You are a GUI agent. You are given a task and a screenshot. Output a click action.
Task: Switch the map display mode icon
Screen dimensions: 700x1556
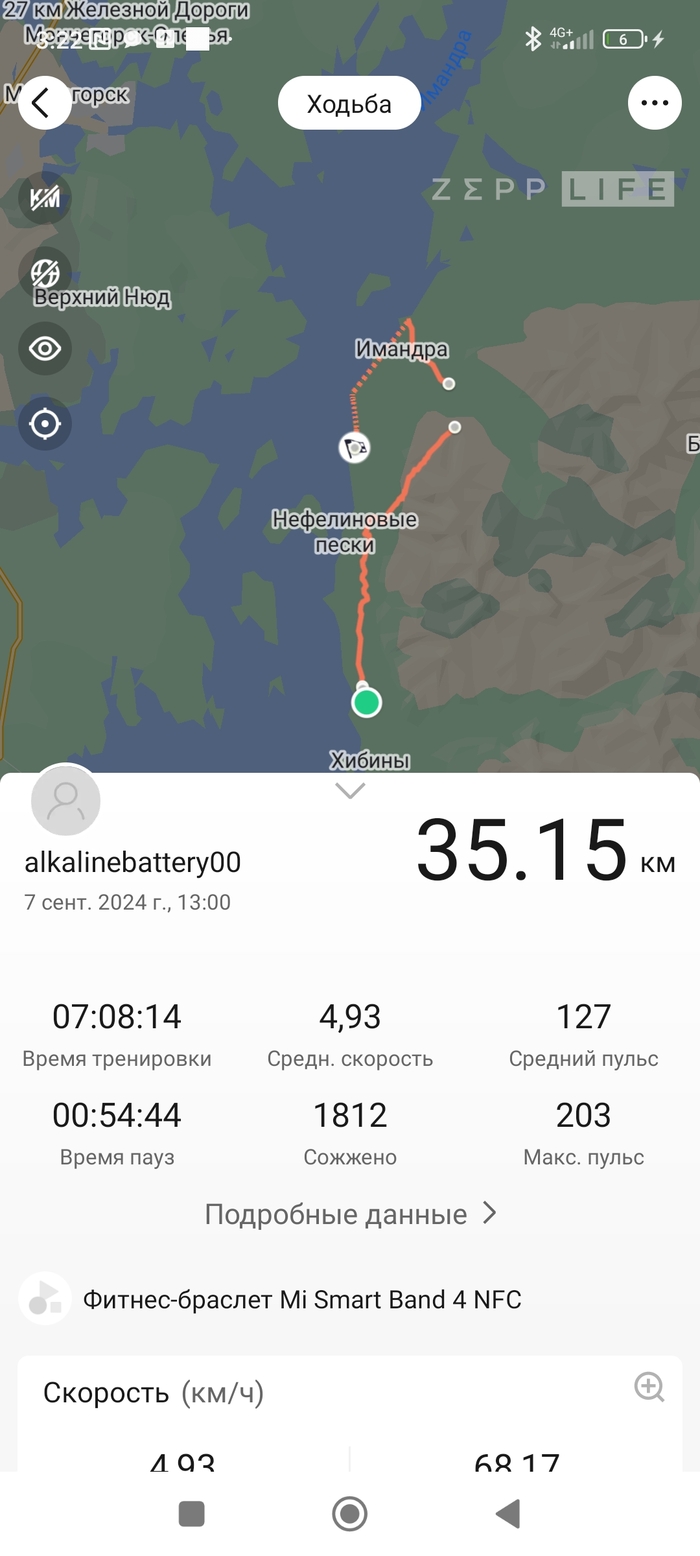[45, 273]
